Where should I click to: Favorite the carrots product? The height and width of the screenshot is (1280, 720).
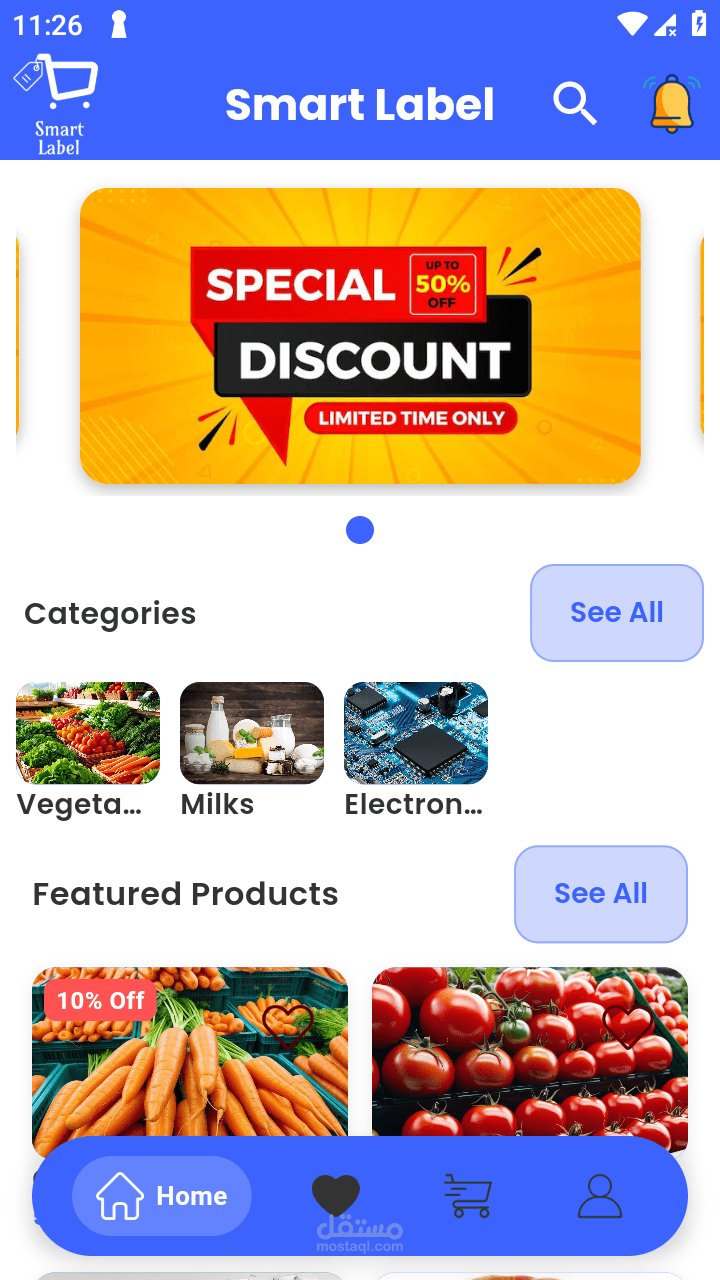(x=288, y=1025)
